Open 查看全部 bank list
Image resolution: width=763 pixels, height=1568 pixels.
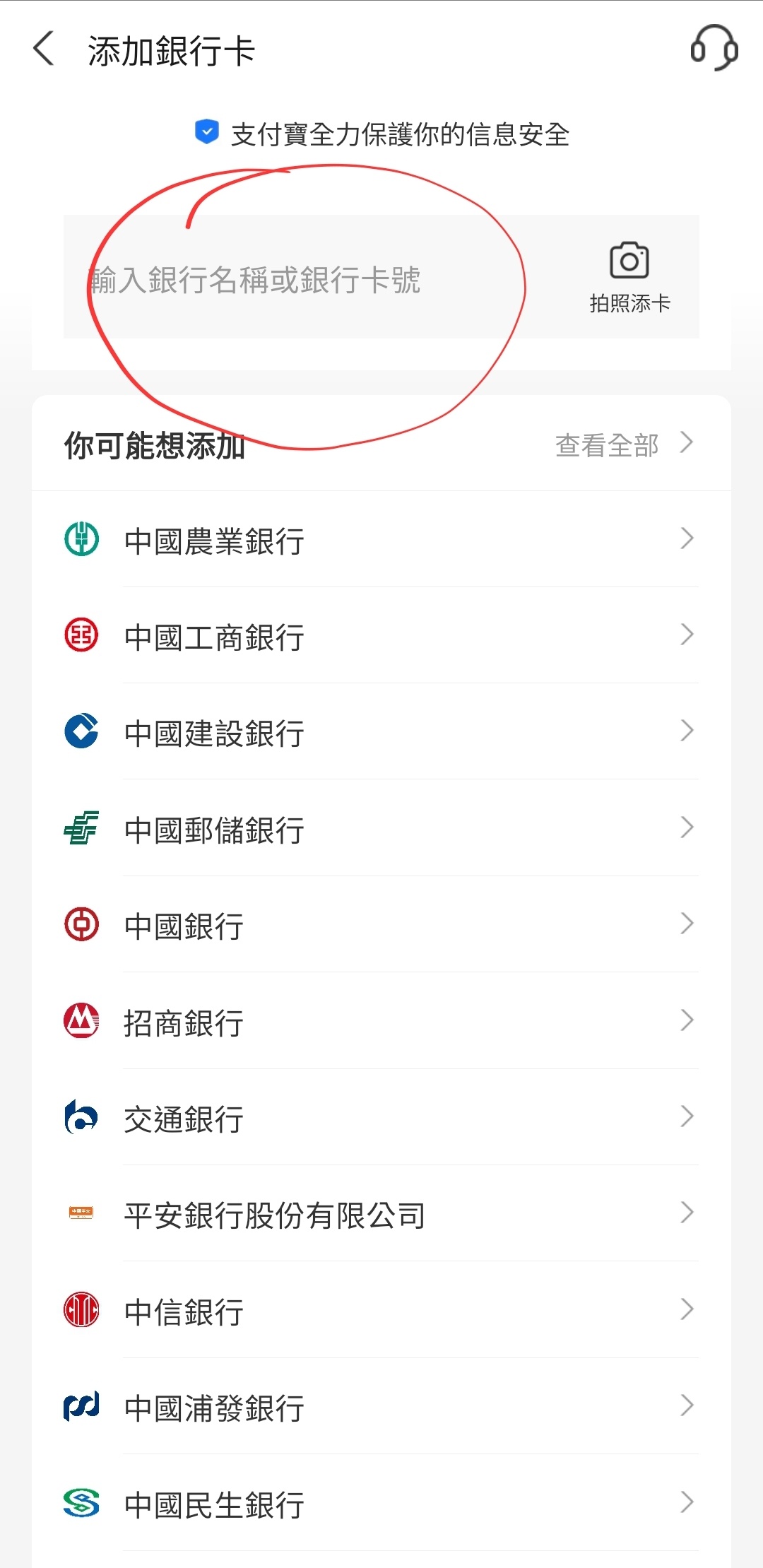pyautogui.click(x=625, y=444)
